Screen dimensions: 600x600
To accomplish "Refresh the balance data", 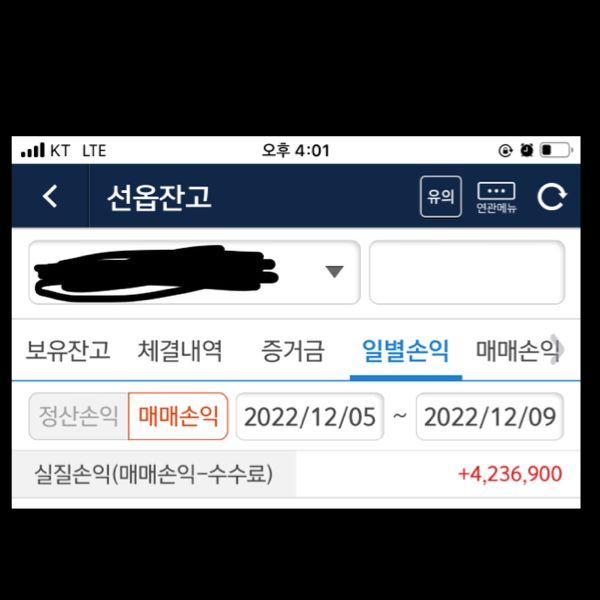I will [551, 197].
